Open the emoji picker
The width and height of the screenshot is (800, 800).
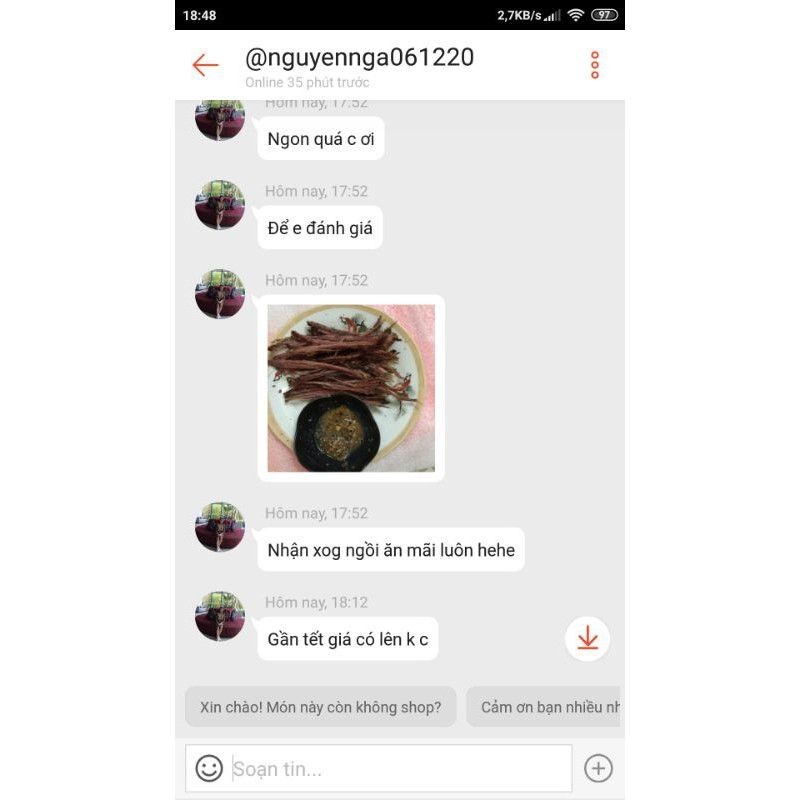coord(209,768)
